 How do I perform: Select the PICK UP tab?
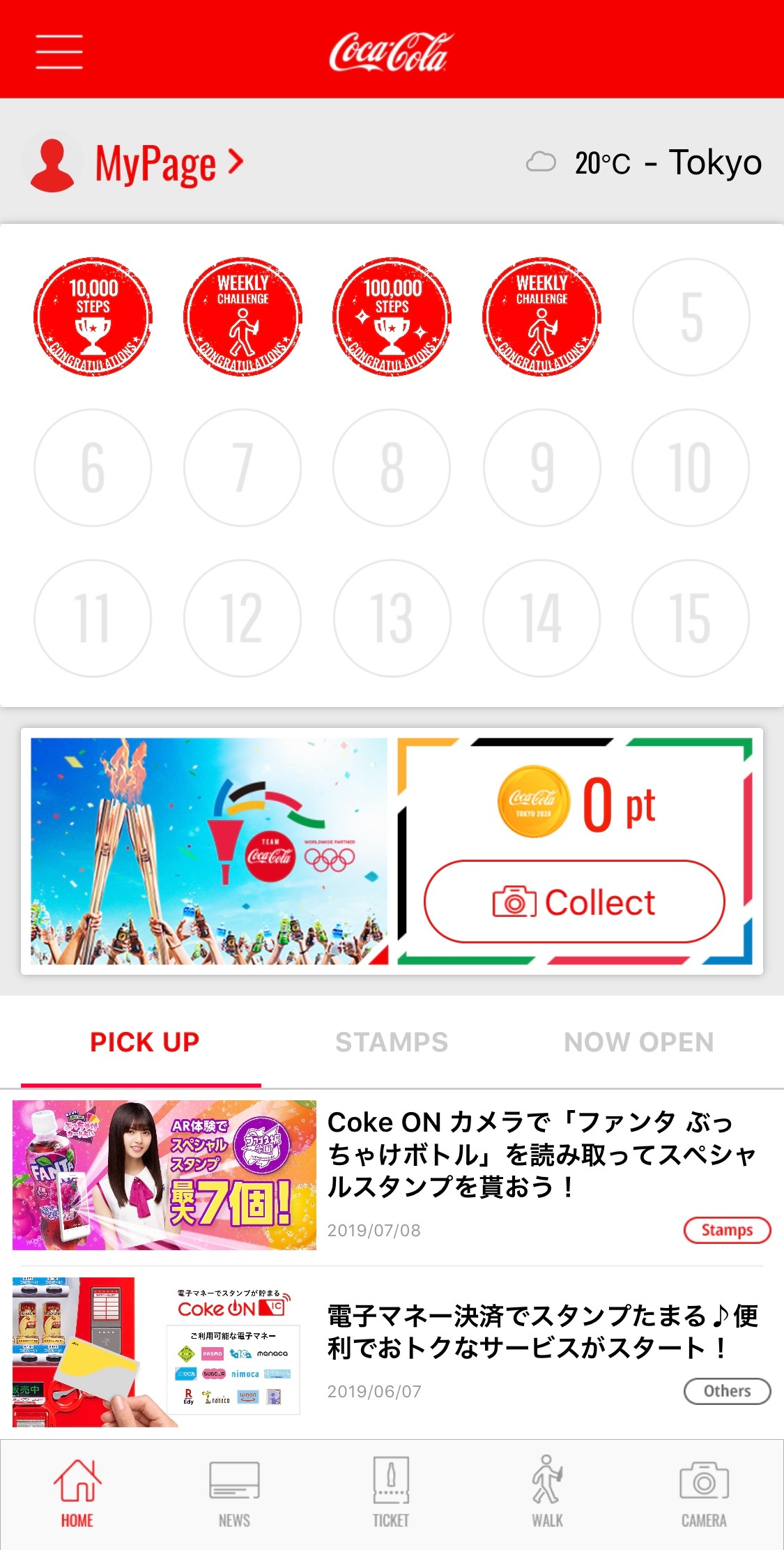click(x=144, y=1042)
